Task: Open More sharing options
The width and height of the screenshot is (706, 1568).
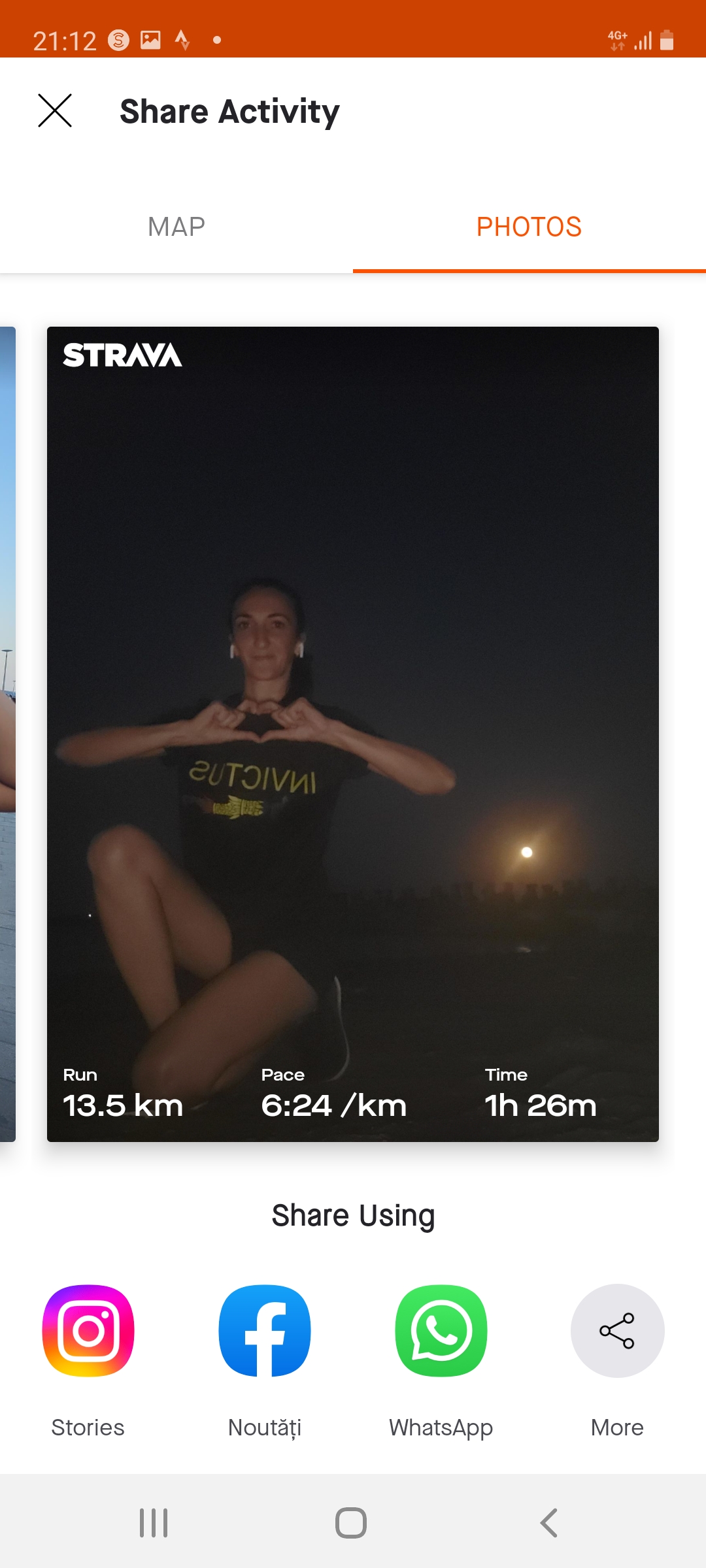Action: (x=617, y=1330)
